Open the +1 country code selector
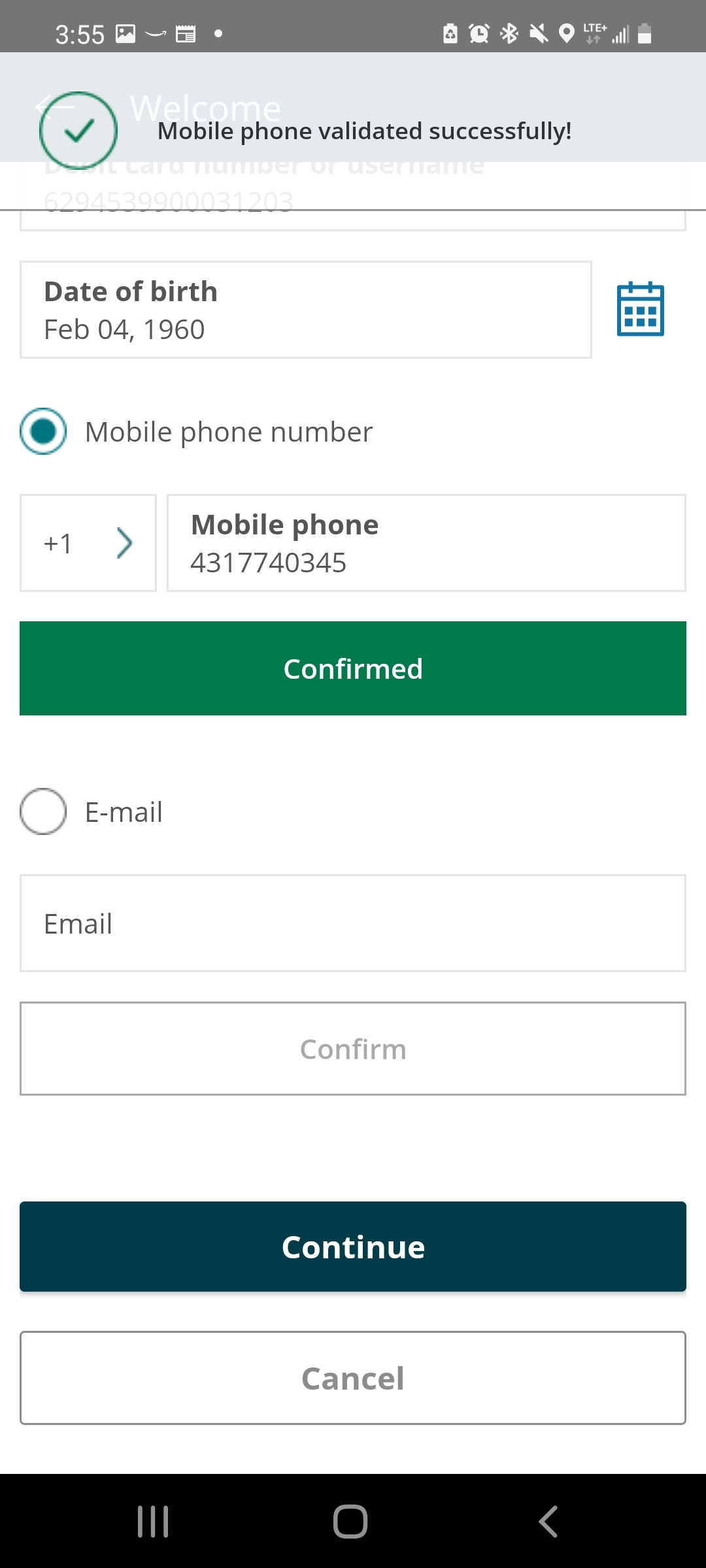 (88, 543)
